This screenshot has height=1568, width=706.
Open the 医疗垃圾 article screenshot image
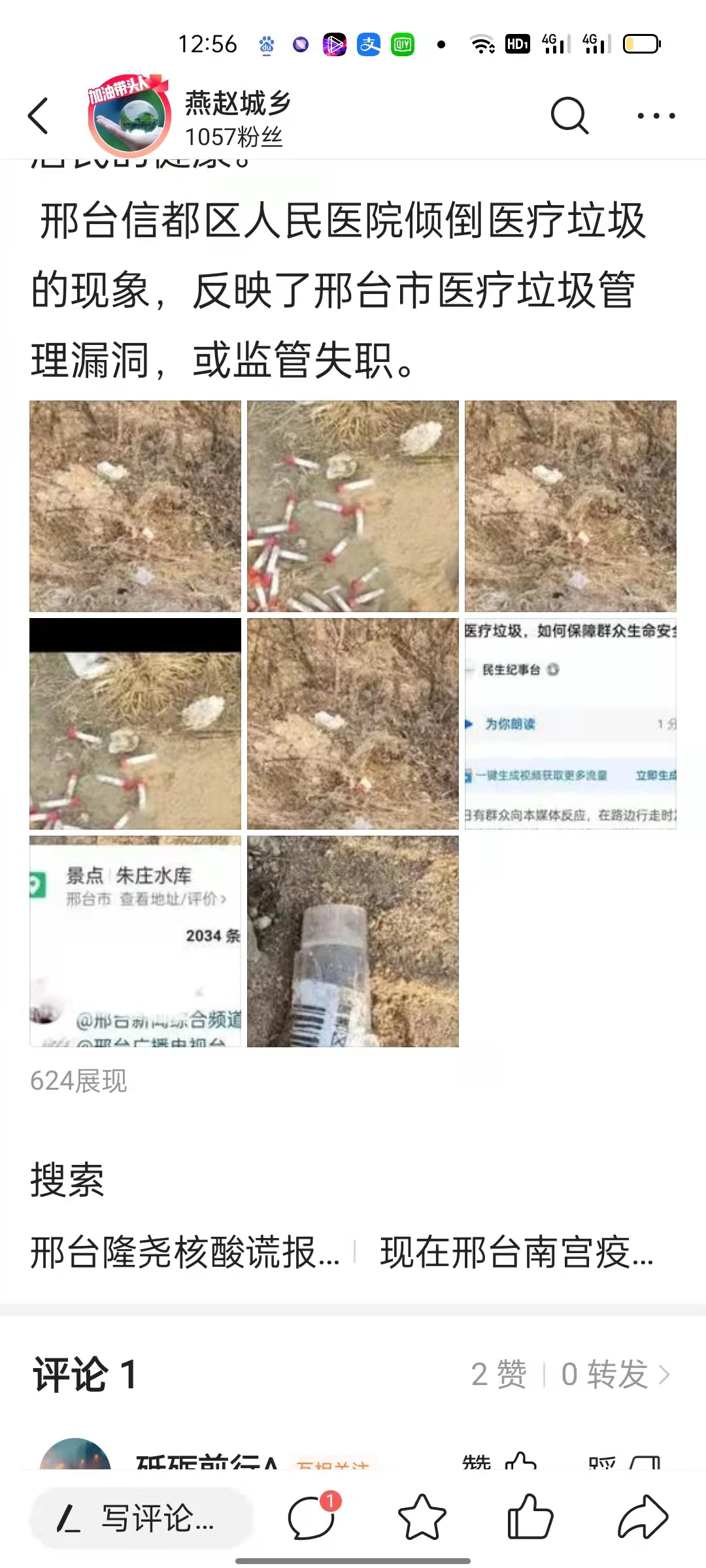tap(570, 724)
